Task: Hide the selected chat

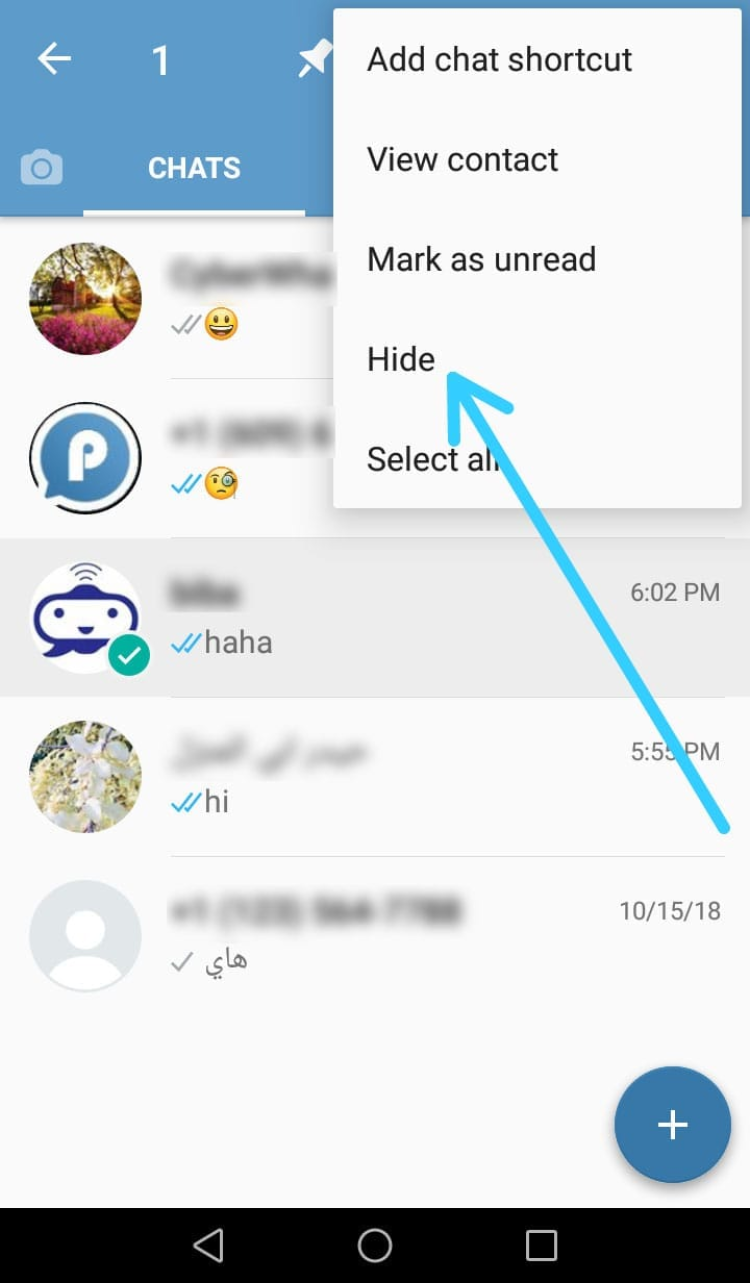Action: [401, 359]
